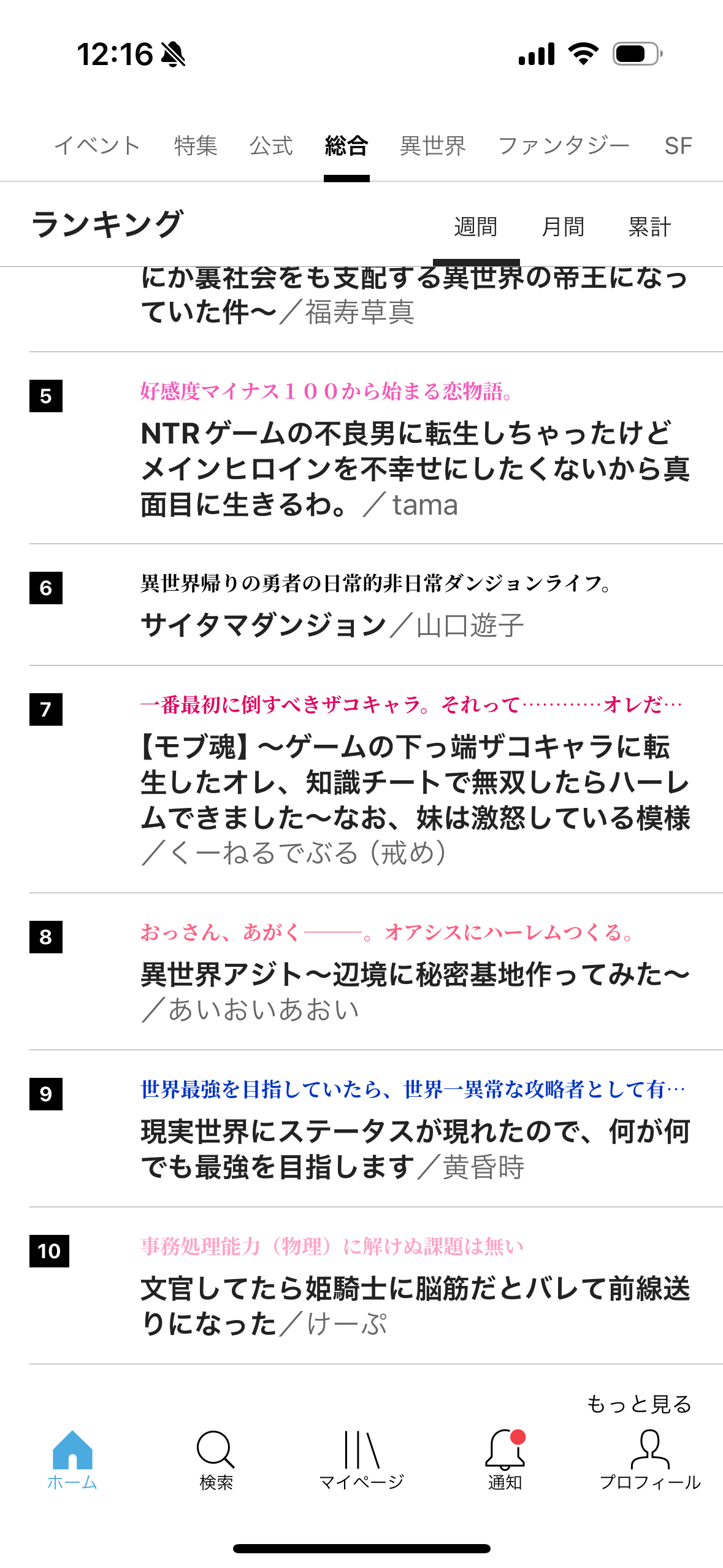
Task: Open rank 5 novel by tama
Action: coord(415,468)
